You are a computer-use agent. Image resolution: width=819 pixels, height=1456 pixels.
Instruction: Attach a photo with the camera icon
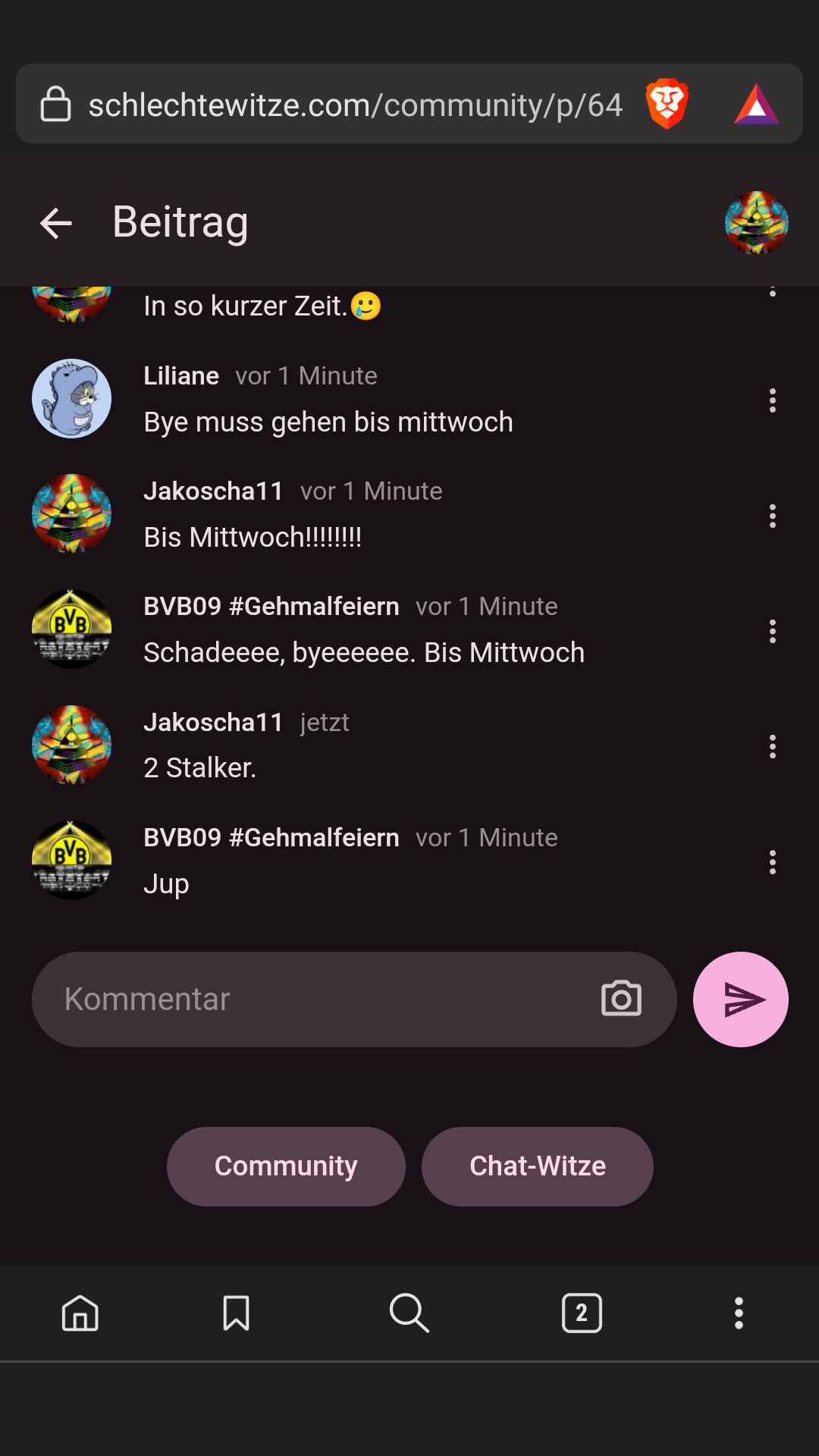click(x=621, y=999)
